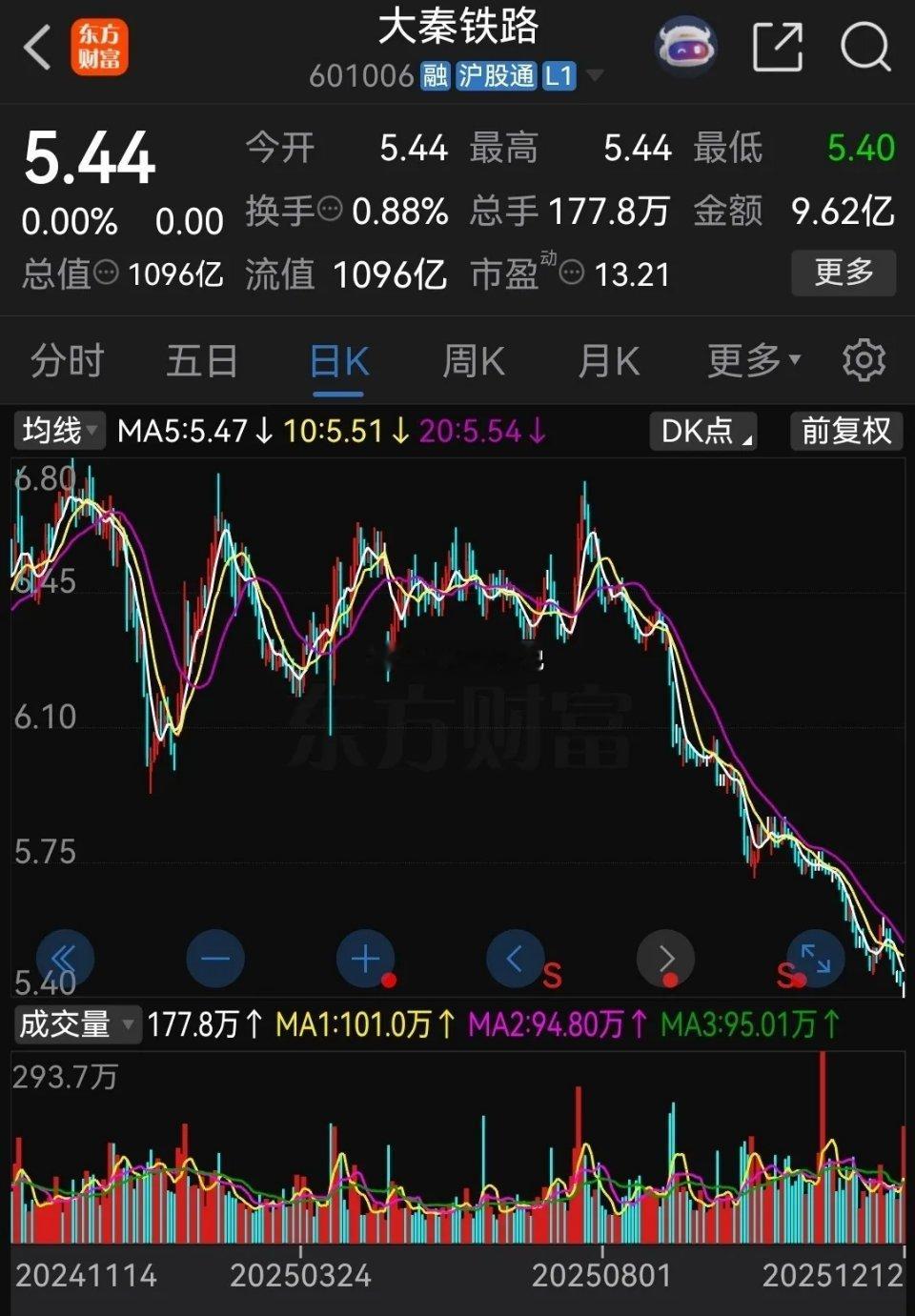The height and width of the screenshot is (1316, 915).
Task: Switch price adjustment to 前复权
Action: pyautogui.click(x=844, y=432)
